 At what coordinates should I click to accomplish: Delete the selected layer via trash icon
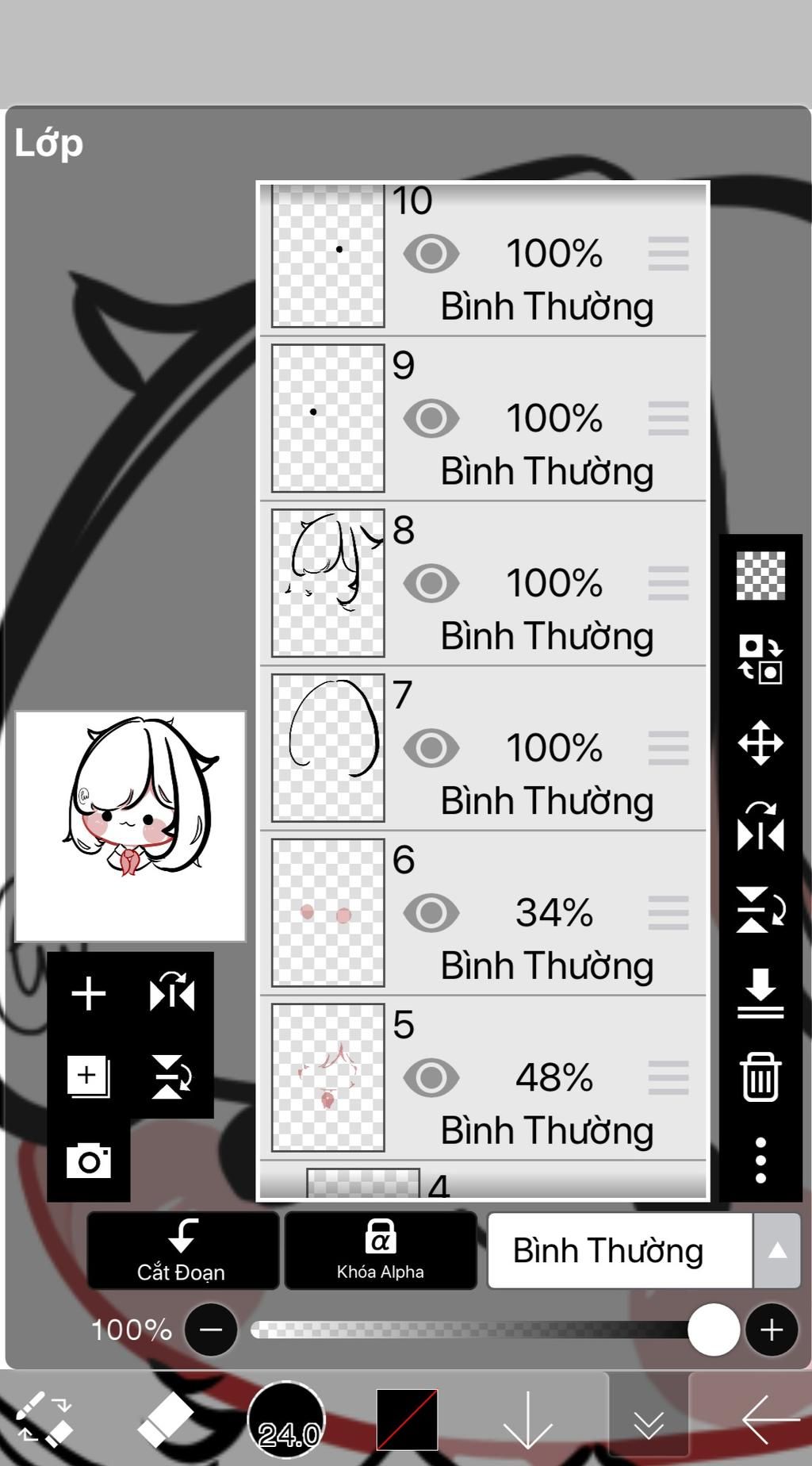click(x=760, y=1077)
